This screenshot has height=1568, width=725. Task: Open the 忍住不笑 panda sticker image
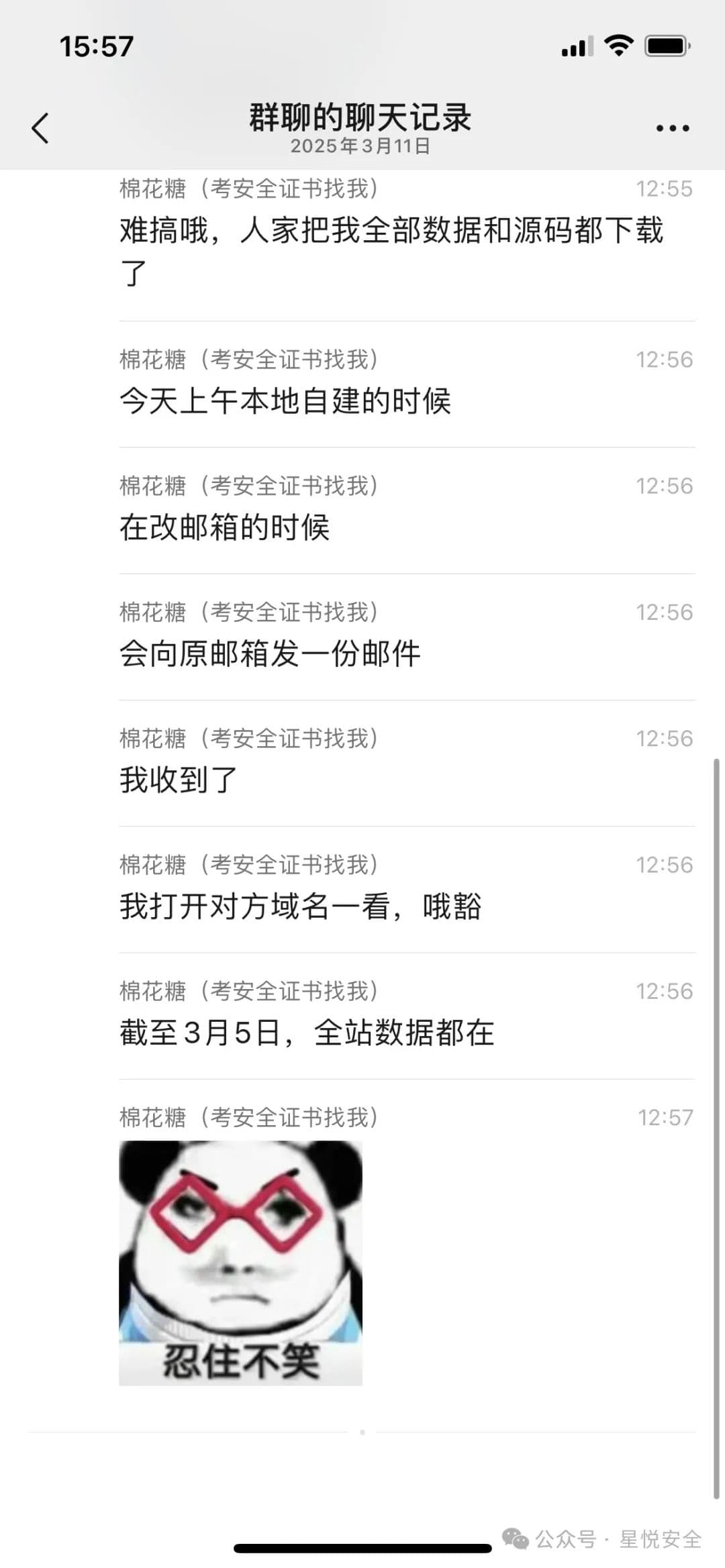coord(240,1263)
